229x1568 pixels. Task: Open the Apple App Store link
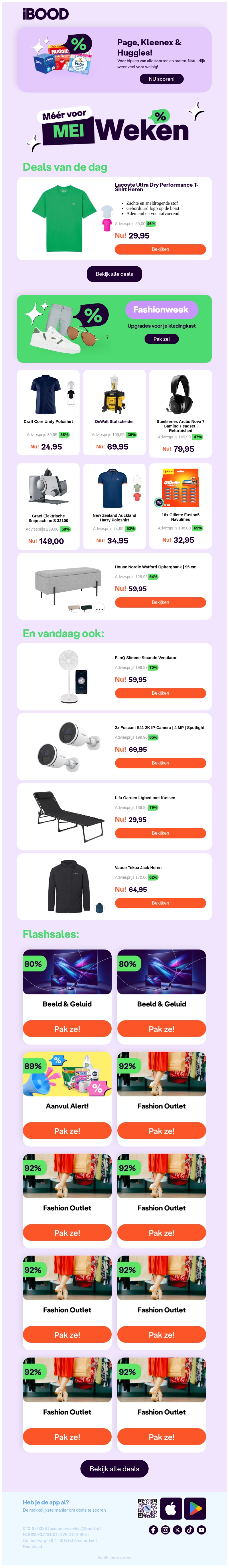coord(171,1508)
